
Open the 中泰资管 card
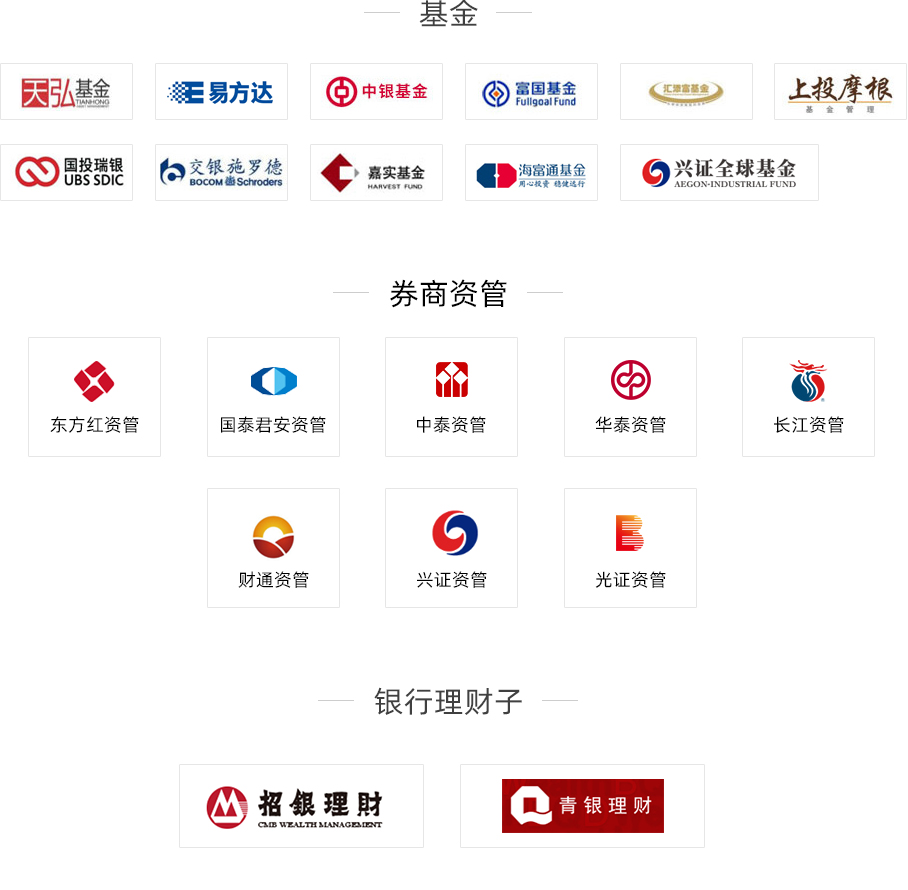click(451, 397)
